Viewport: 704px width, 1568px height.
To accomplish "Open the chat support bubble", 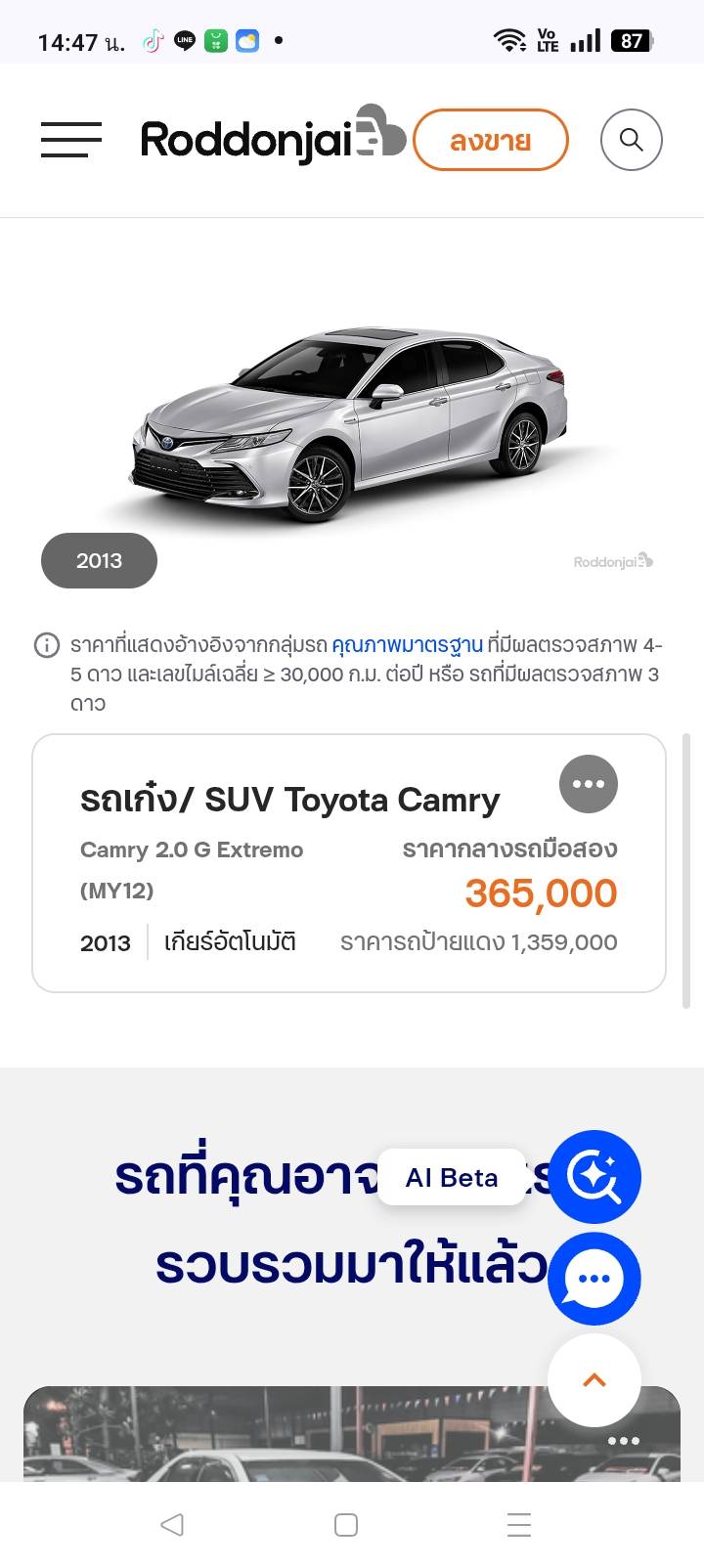I will click(594, 1279).
